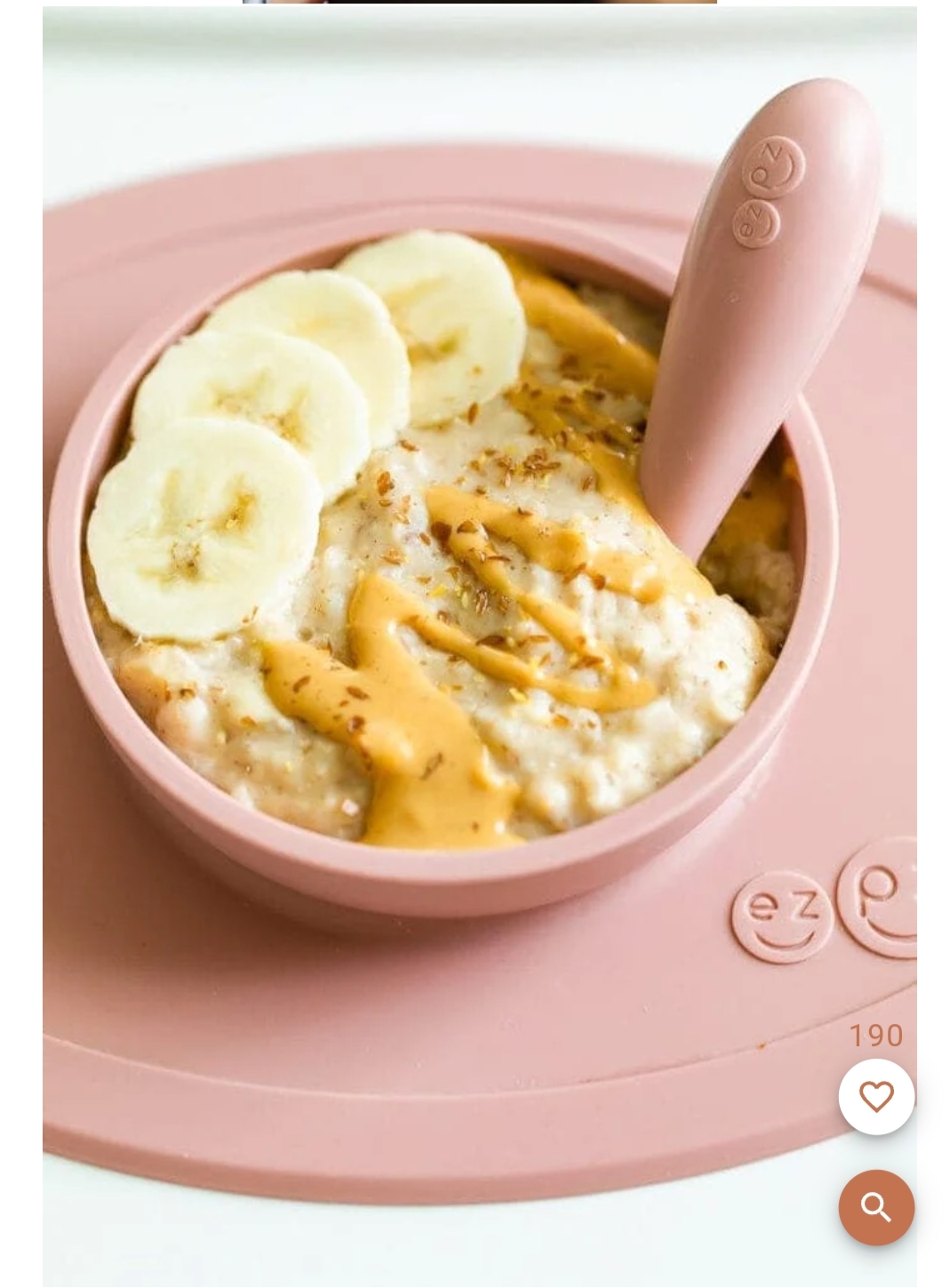
Task: Like the oatmeal recipe with the heart button
Action: pyautogui.click(x=875, y=1096)
